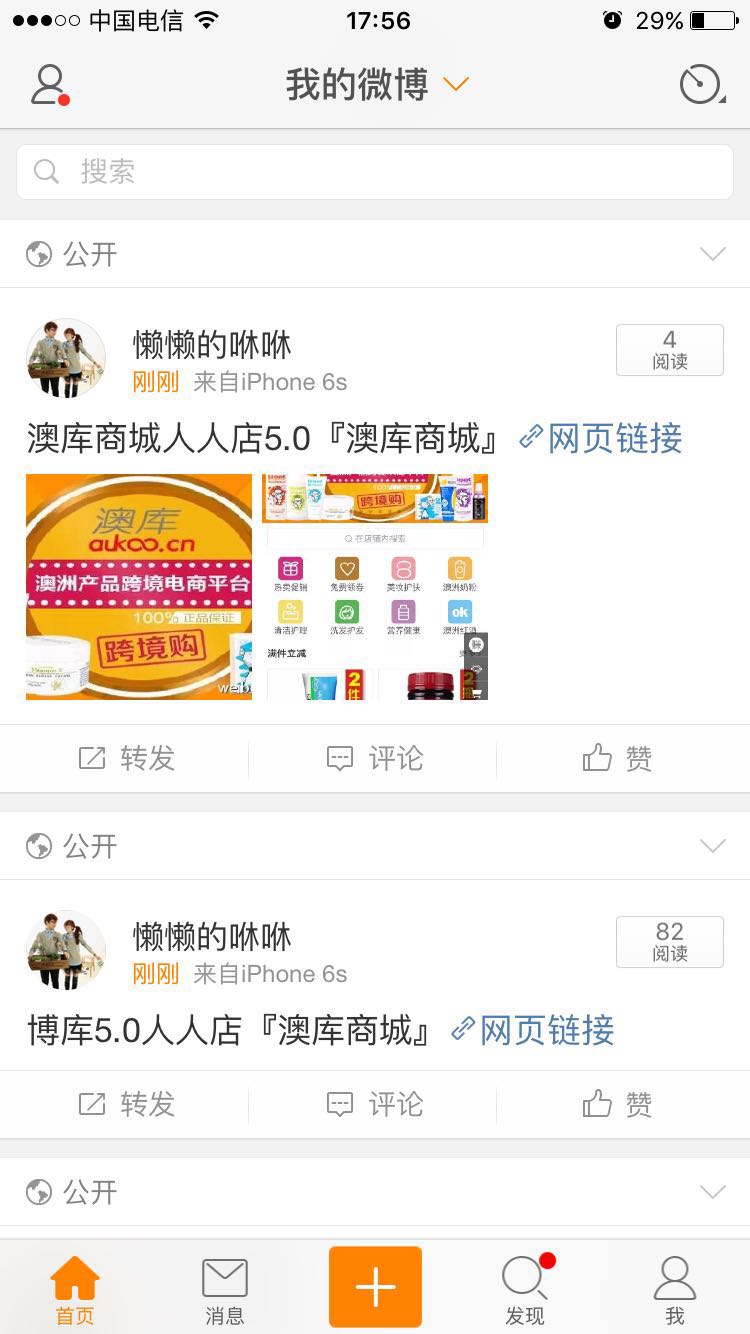The width and height of the screenshot is (750, 1334).
Task: Select the 首页 home tab
Action: pyautogui.click(x=75, y=1290)
